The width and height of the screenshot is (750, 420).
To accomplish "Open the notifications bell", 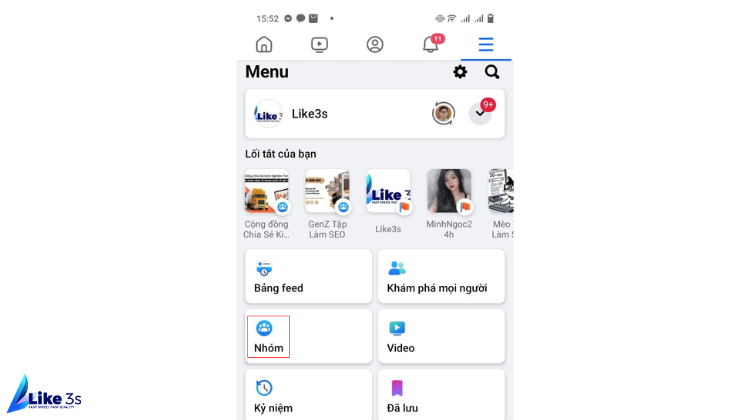I will coord(430,44).
